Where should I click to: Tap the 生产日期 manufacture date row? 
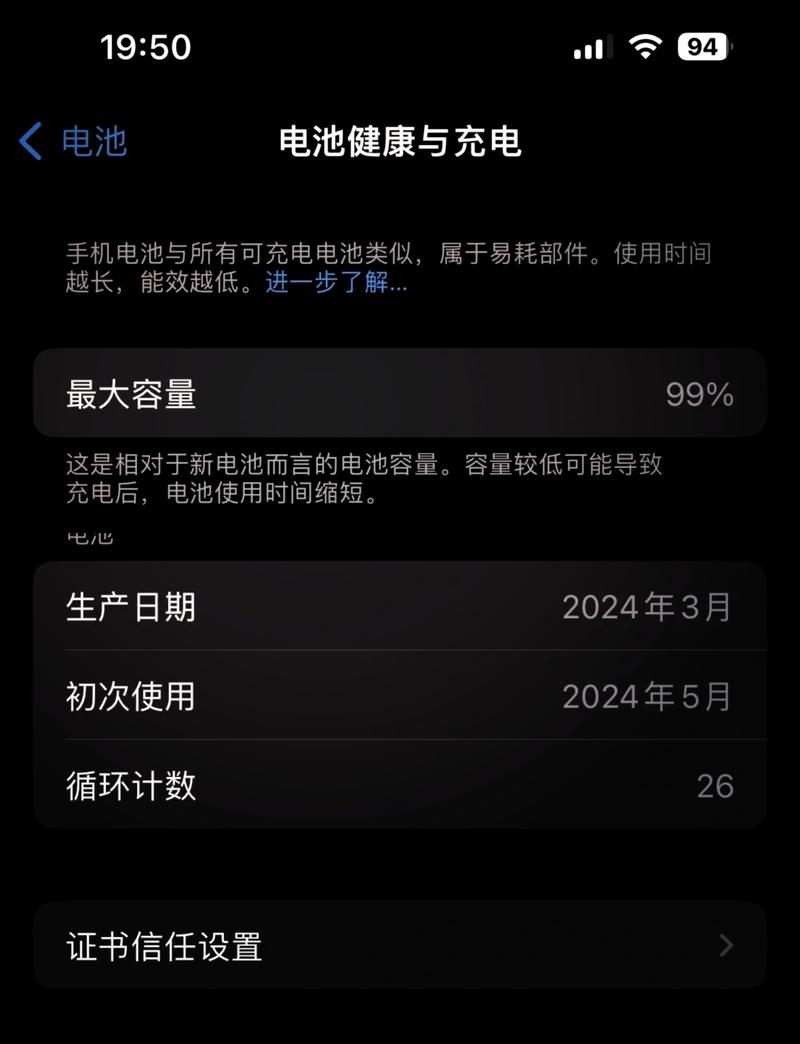tap(400, 607)
